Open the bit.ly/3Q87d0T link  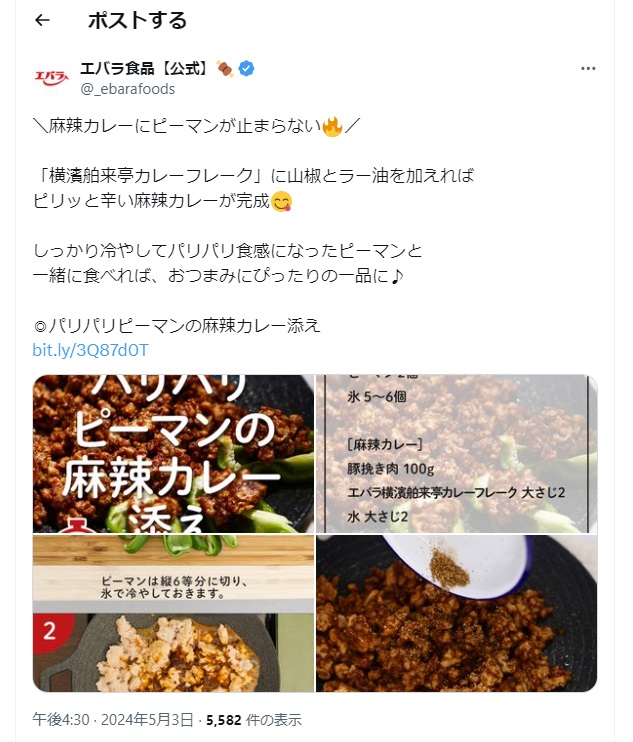click(x=90, y=350)
